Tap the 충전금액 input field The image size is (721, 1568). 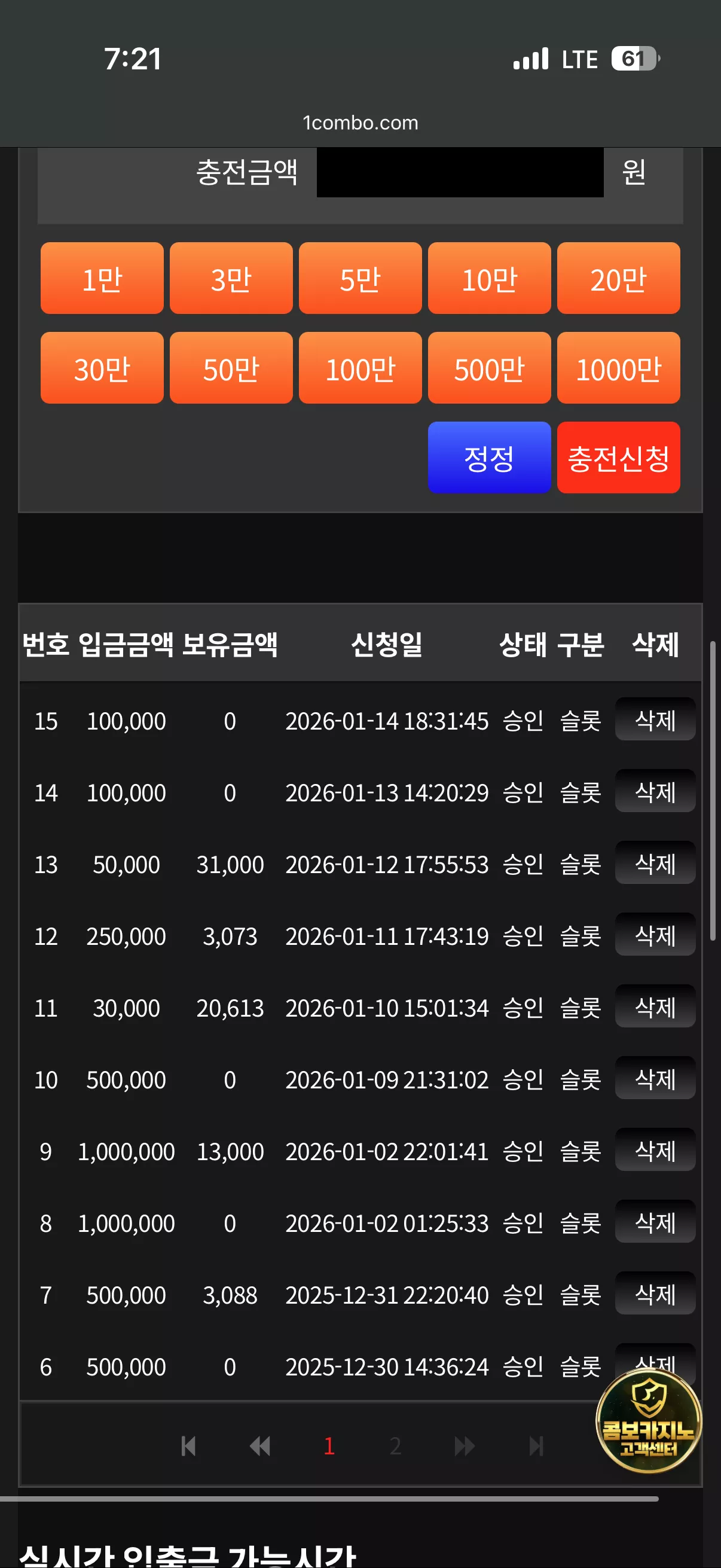click(460, 172)
